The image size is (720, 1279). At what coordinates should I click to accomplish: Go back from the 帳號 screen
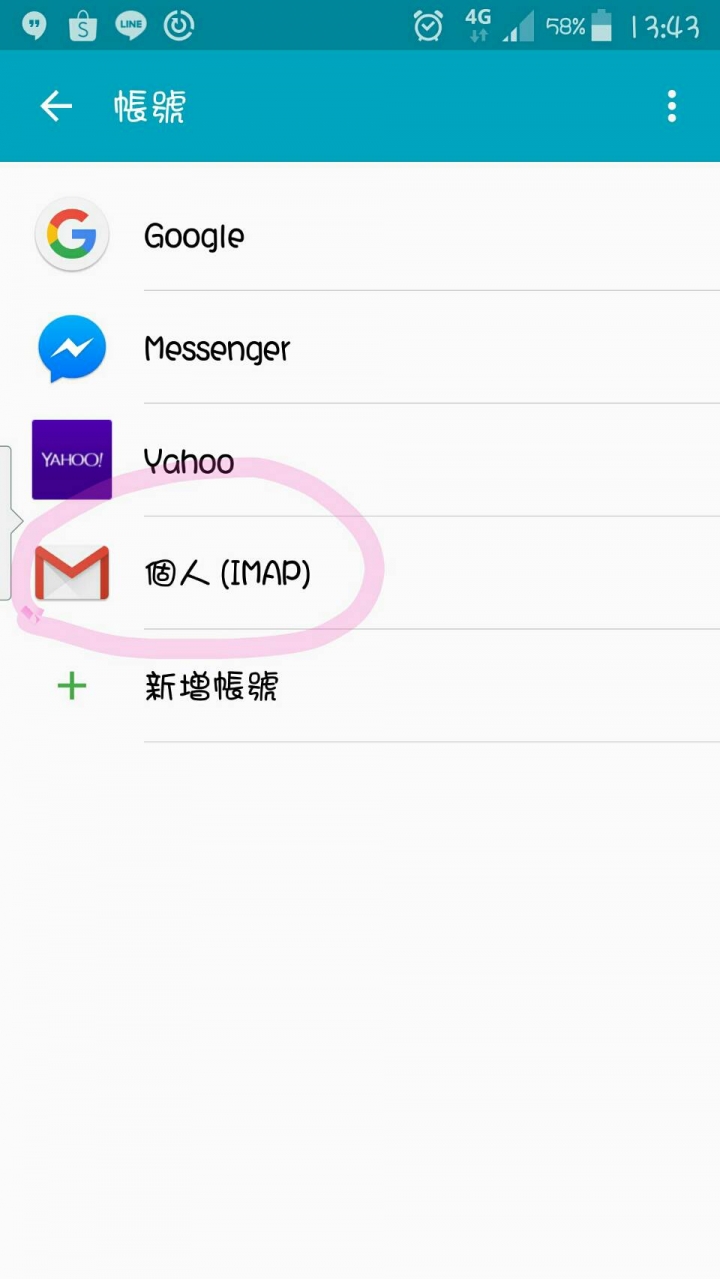[x=56, y=106]
